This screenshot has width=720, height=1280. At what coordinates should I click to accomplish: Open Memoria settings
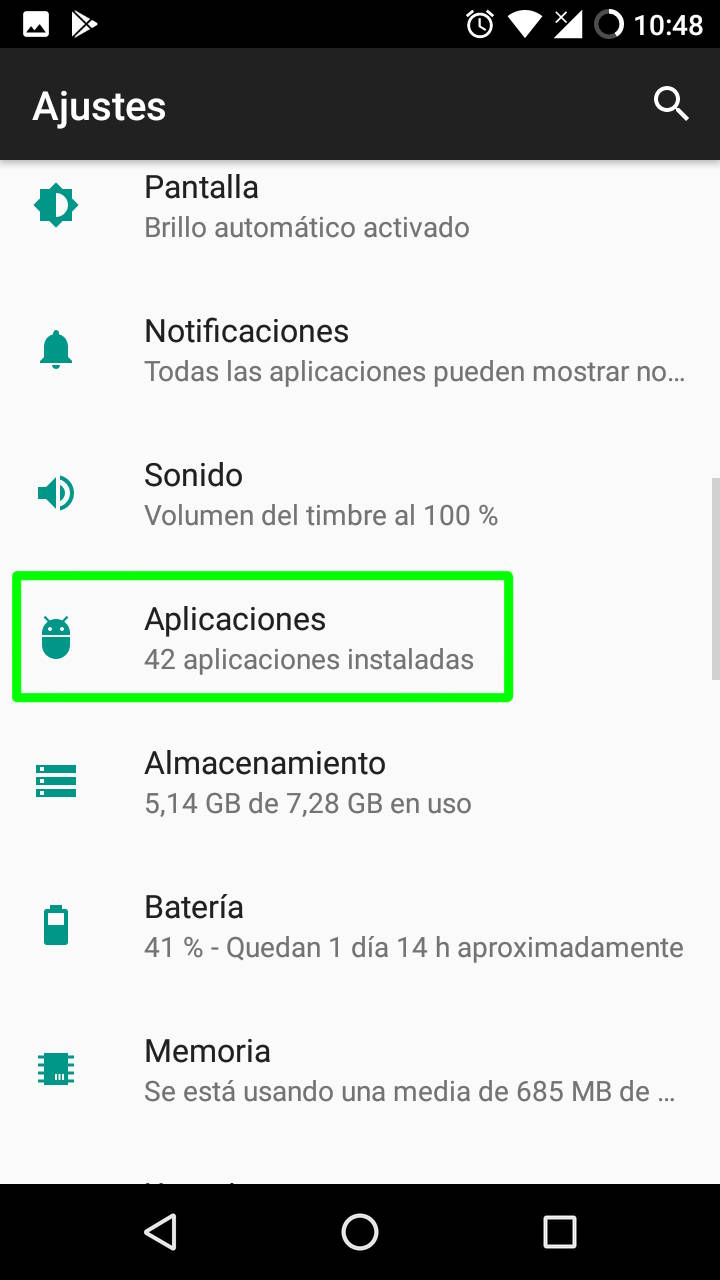[x=360, y=1070]
